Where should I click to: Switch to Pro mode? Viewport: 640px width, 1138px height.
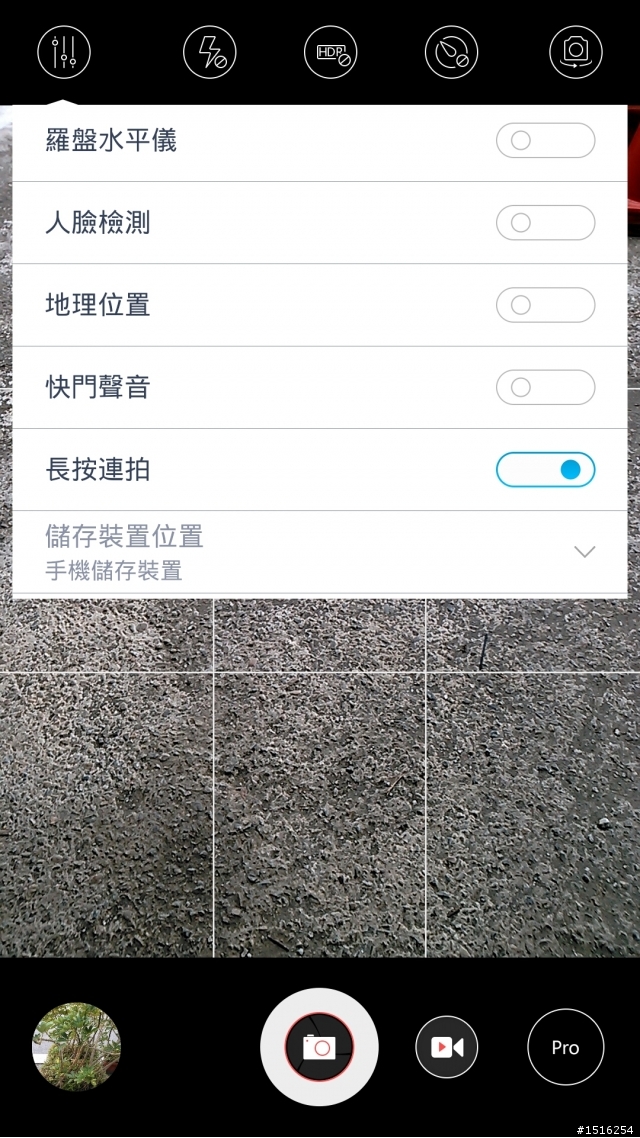[x=565, y=1047]
